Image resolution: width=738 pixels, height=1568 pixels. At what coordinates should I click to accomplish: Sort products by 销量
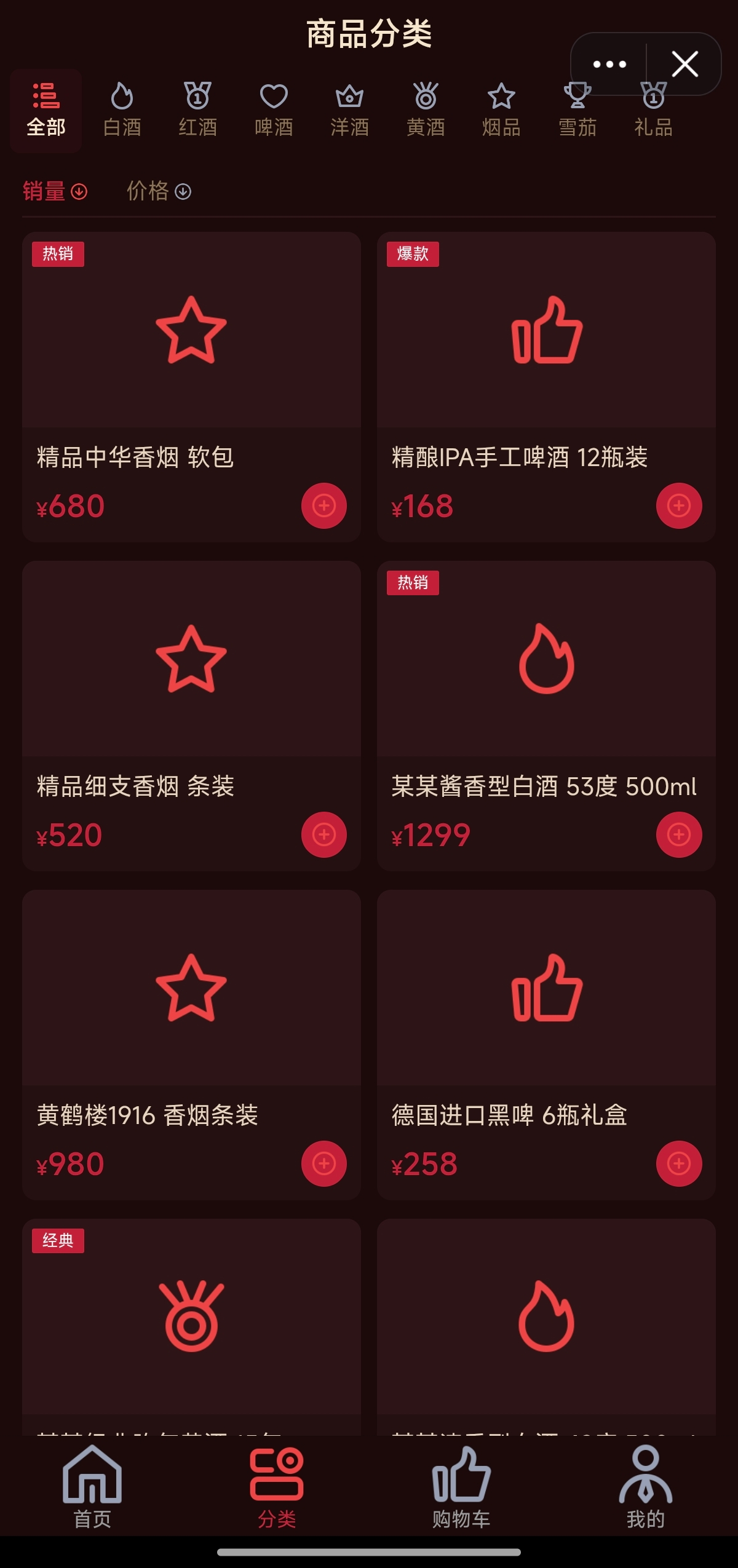tap(55, 191)
